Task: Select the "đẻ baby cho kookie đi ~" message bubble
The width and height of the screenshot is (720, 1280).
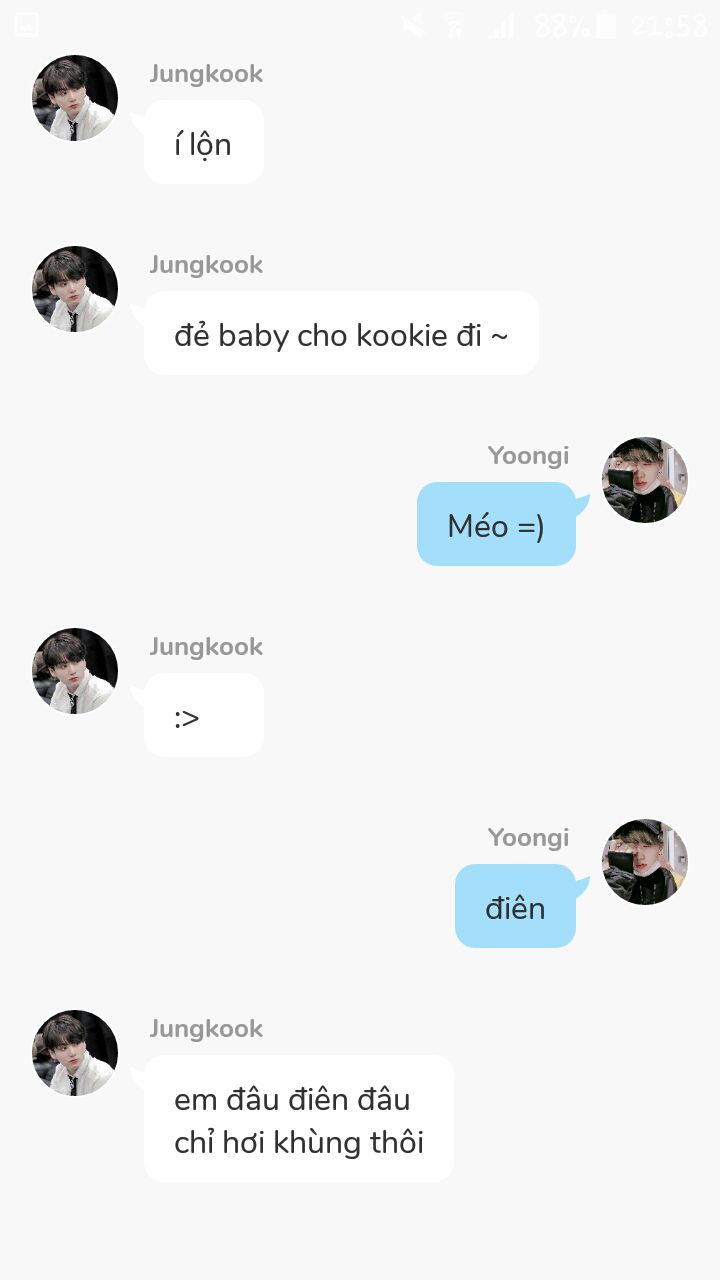Action: click(341, 334)
